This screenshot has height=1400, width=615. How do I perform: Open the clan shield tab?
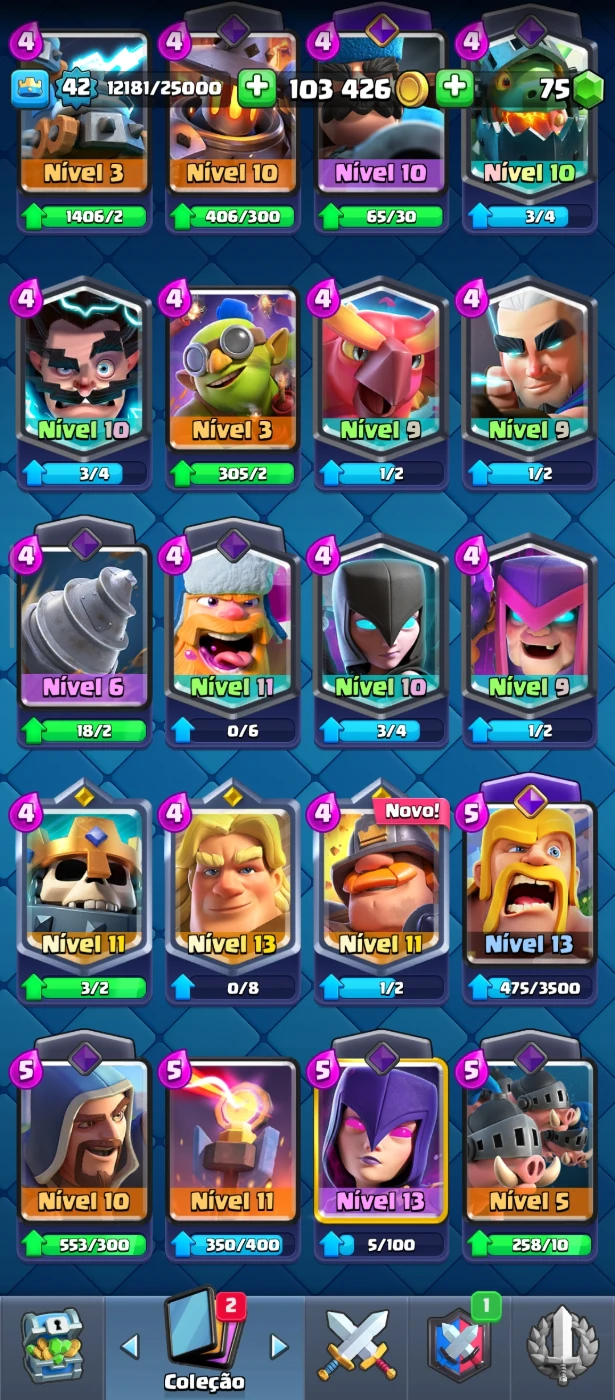[x=458, y=1346]
